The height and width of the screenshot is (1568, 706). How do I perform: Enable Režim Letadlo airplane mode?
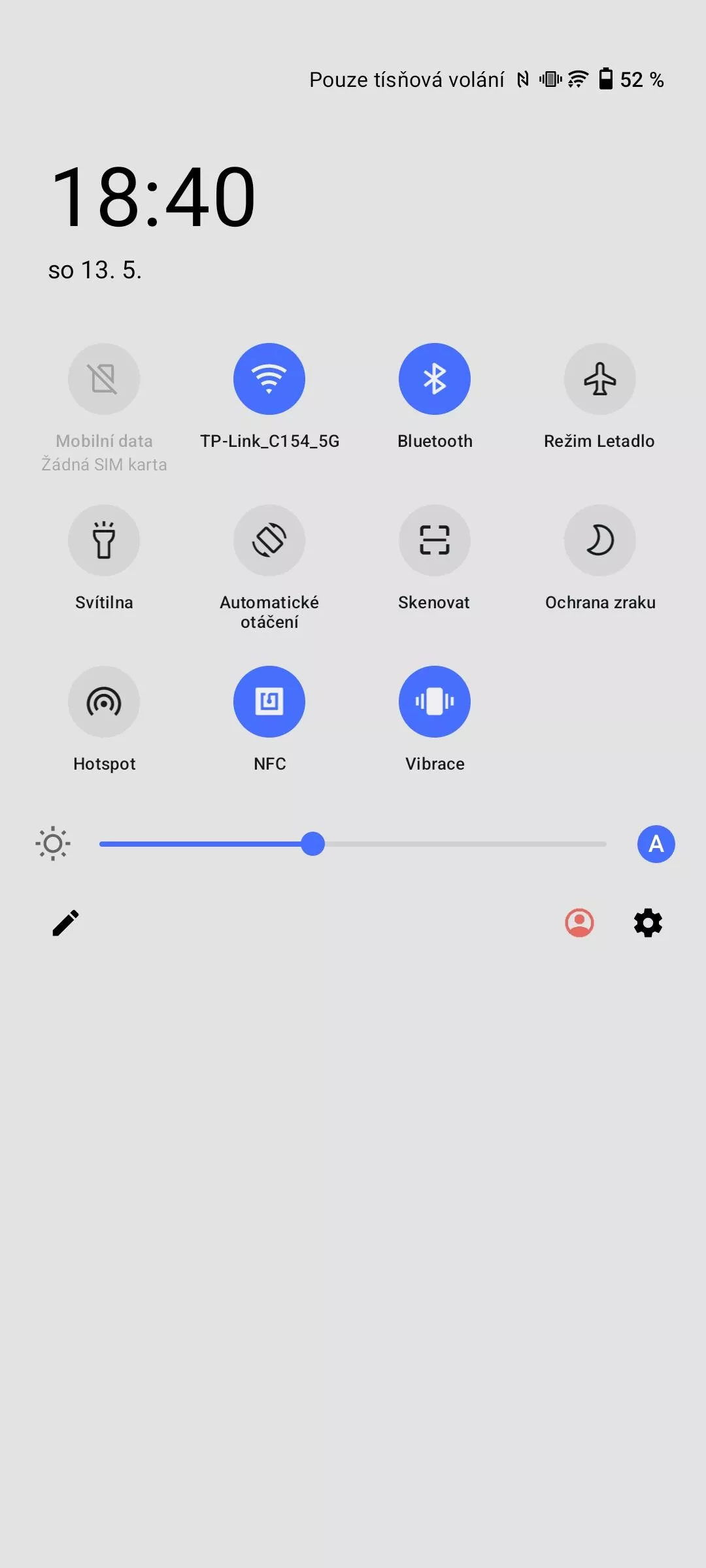[x=600, y=379]
